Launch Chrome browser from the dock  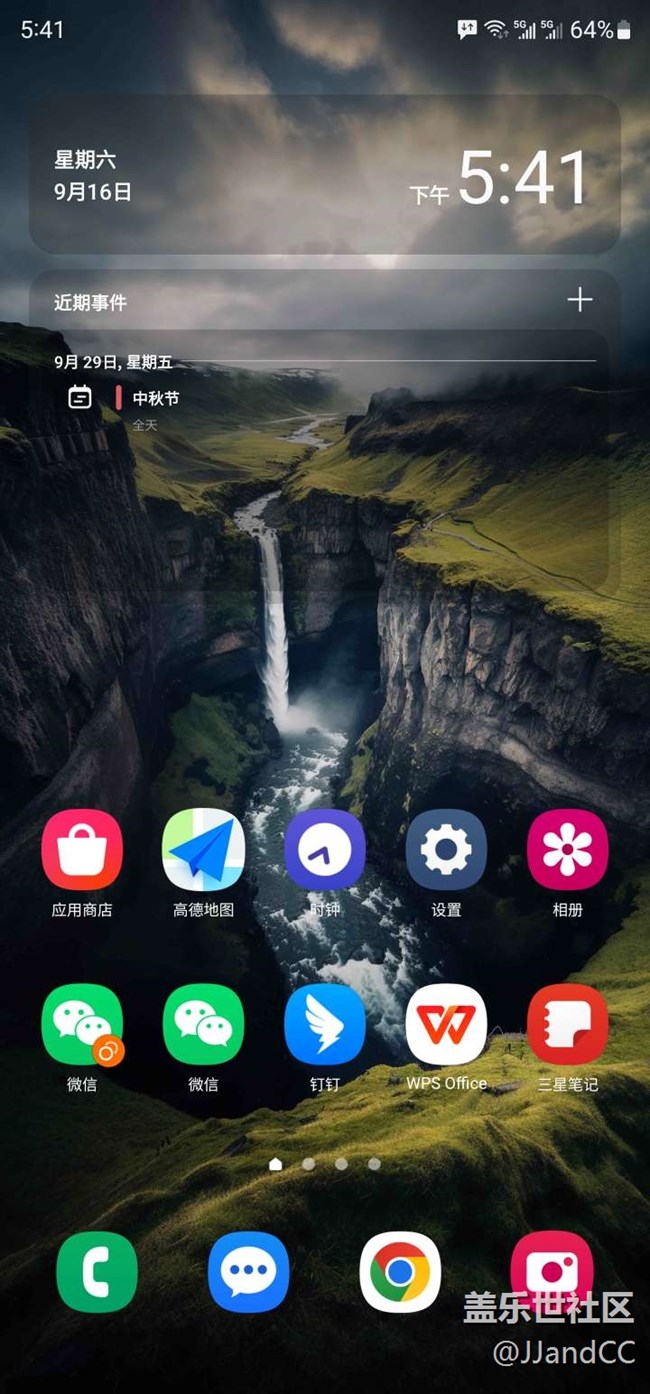(400, 1272)
